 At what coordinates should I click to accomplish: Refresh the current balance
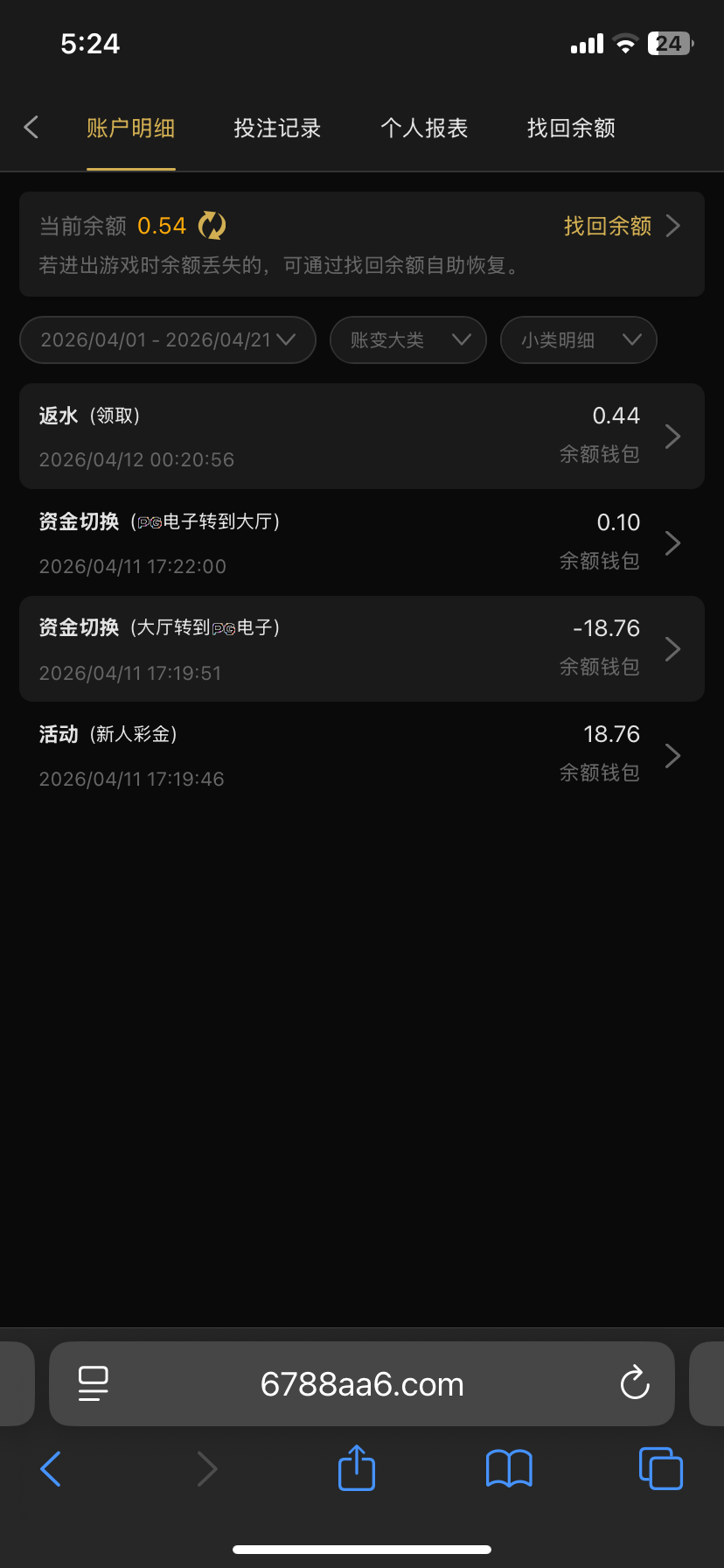(212, 226)
